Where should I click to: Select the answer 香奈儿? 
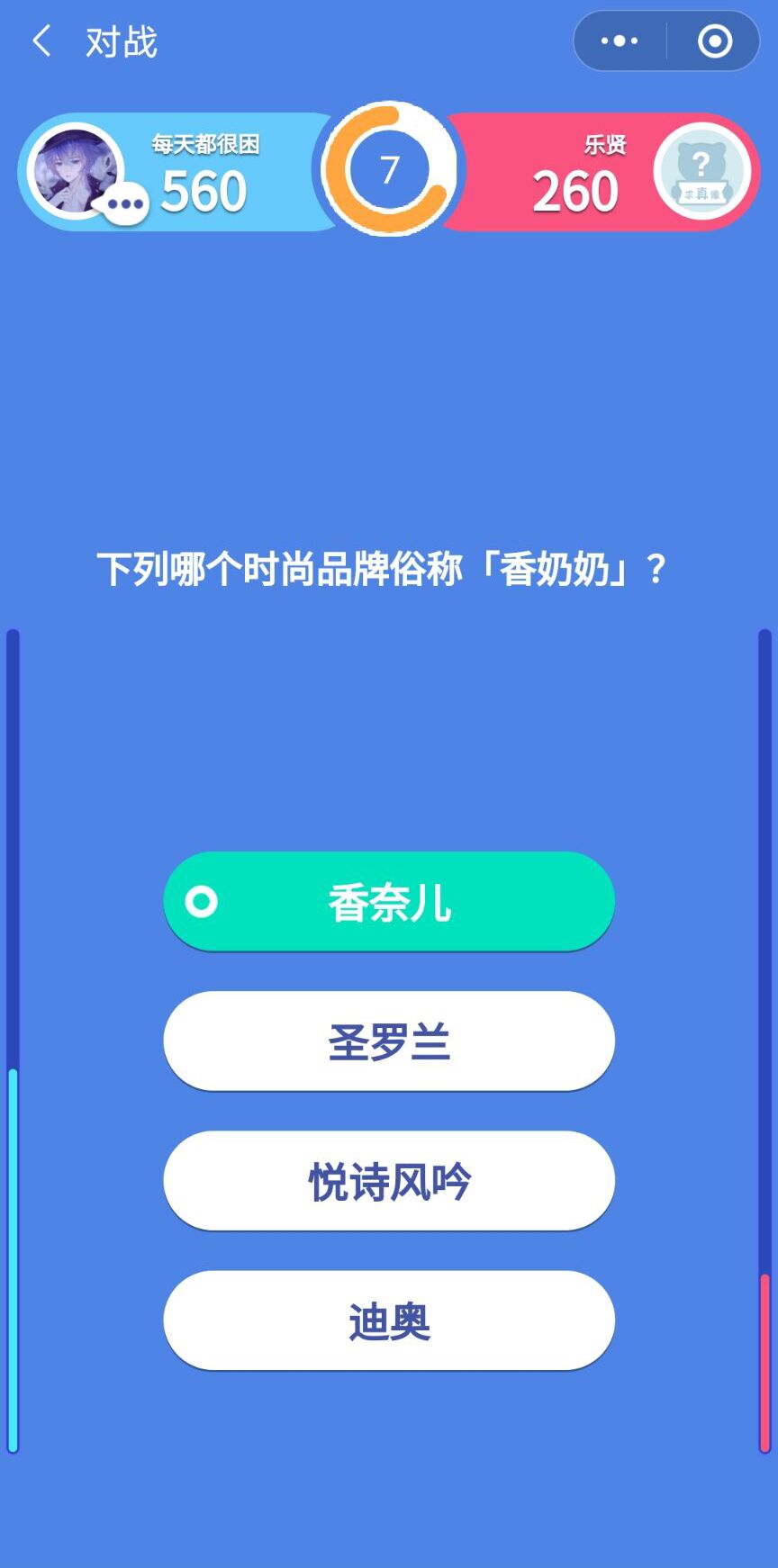389,903
